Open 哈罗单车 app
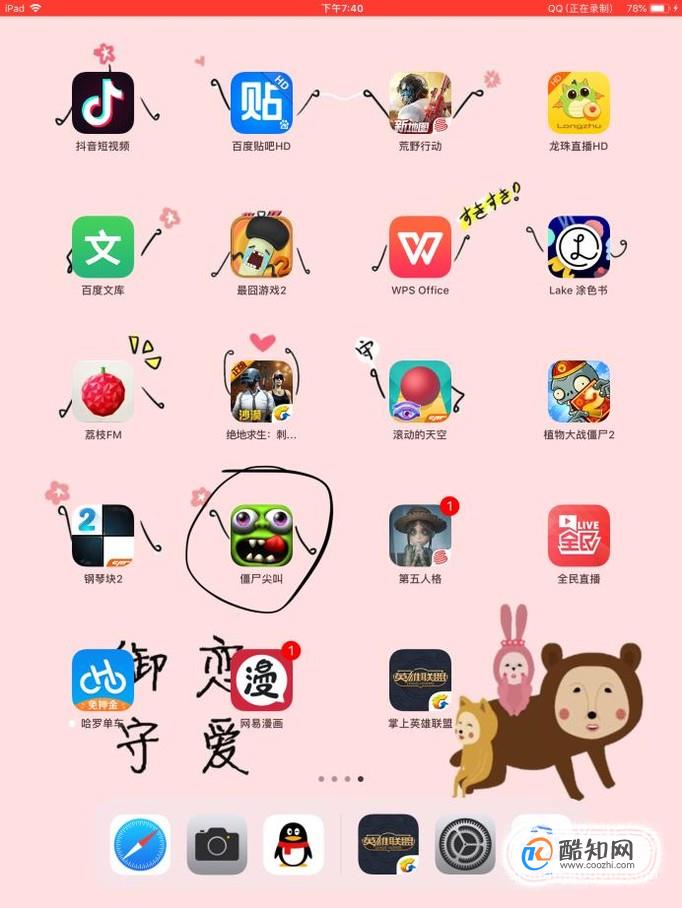The image size is (682, 908). 103,680
